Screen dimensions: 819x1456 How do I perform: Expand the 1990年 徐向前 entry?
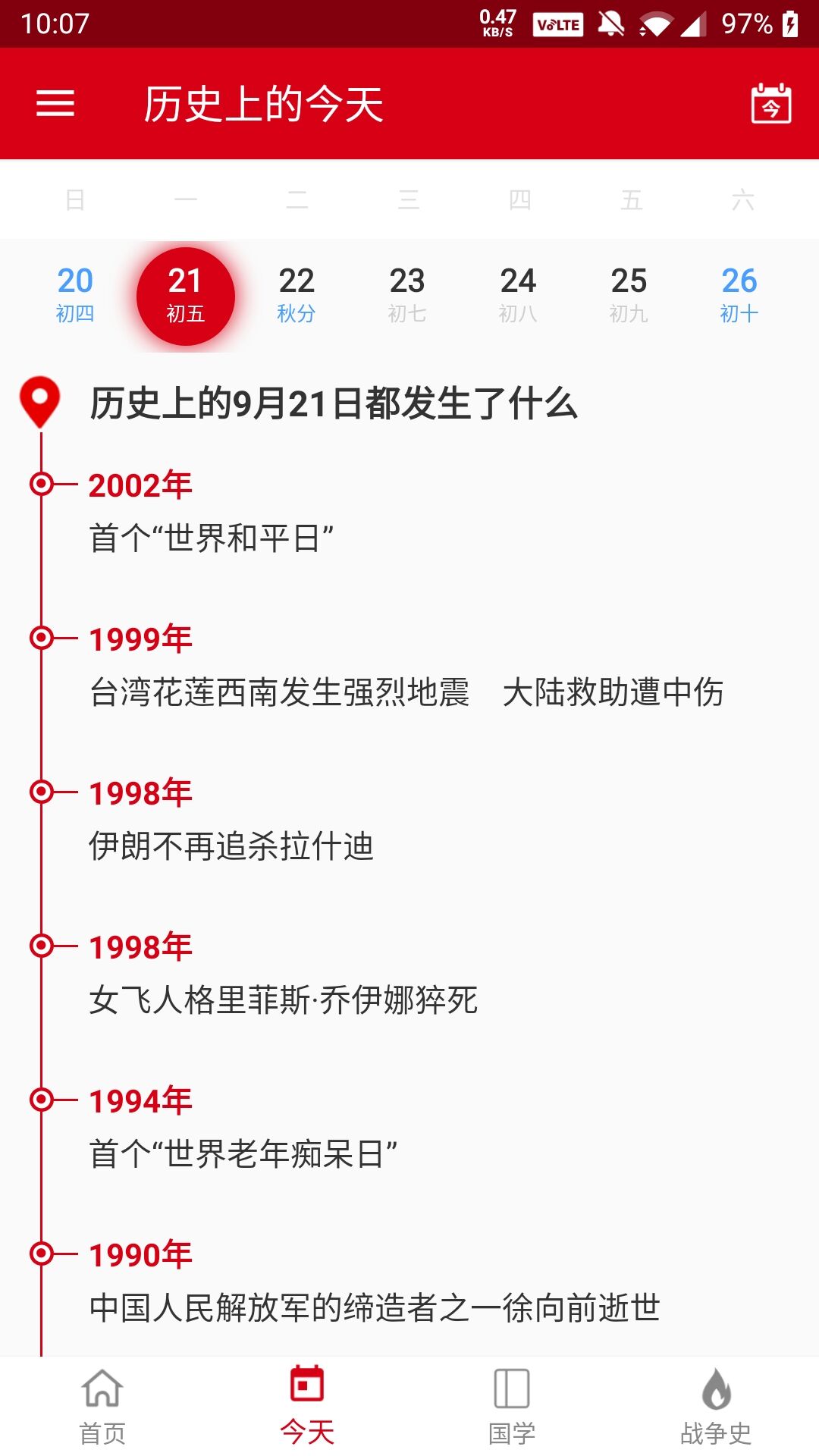coord(375,1304)
